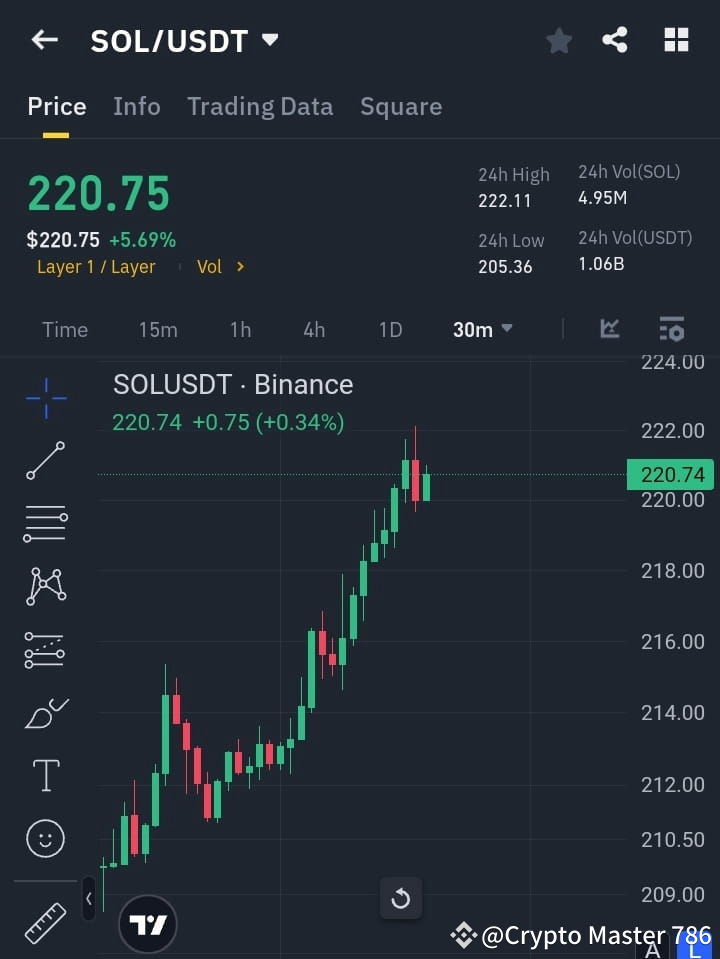Select the brush drawing tool

click(x=45, y=713)
